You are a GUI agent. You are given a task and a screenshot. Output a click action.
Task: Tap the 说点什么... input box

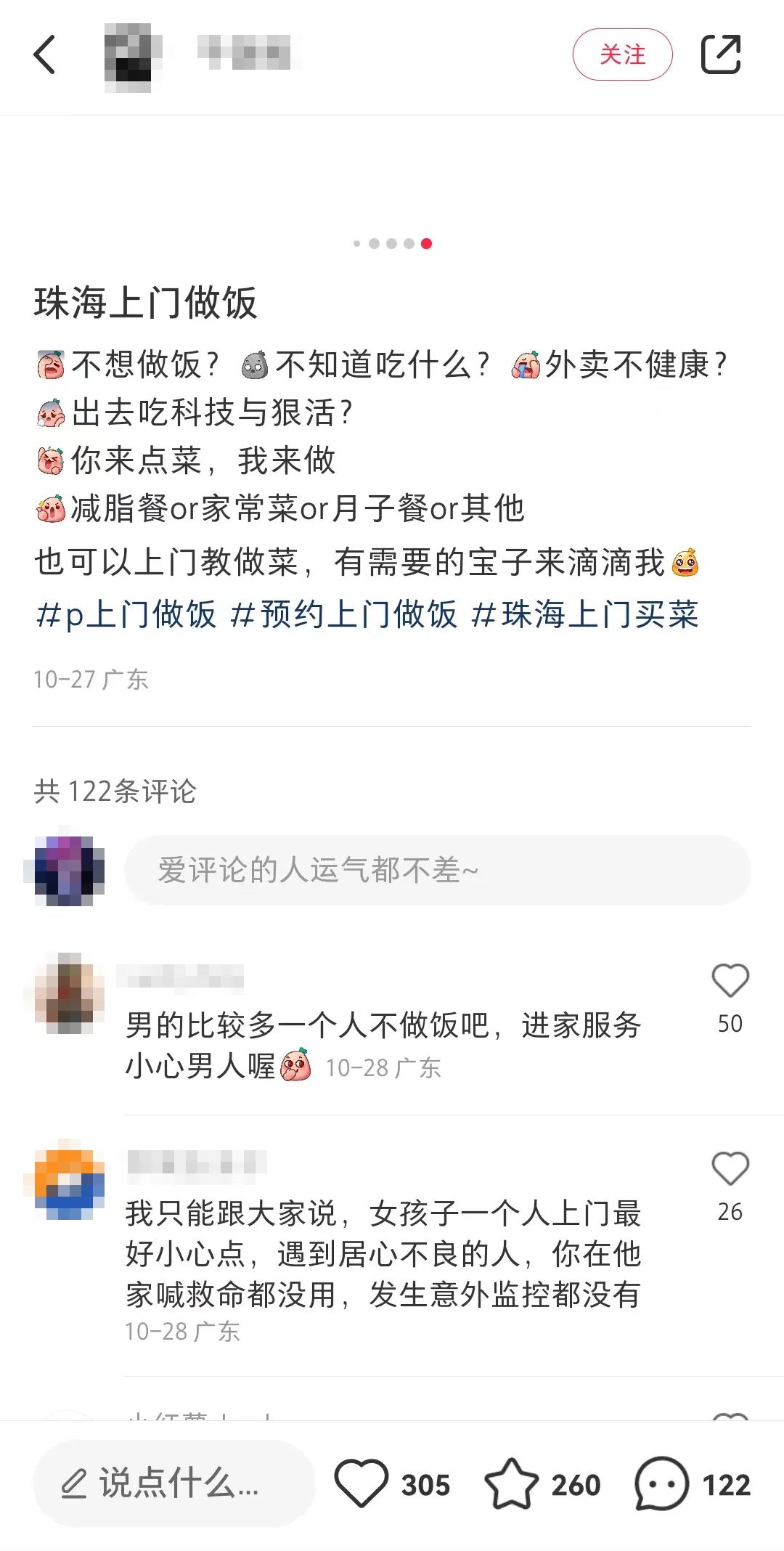[x=174, y=1483]
